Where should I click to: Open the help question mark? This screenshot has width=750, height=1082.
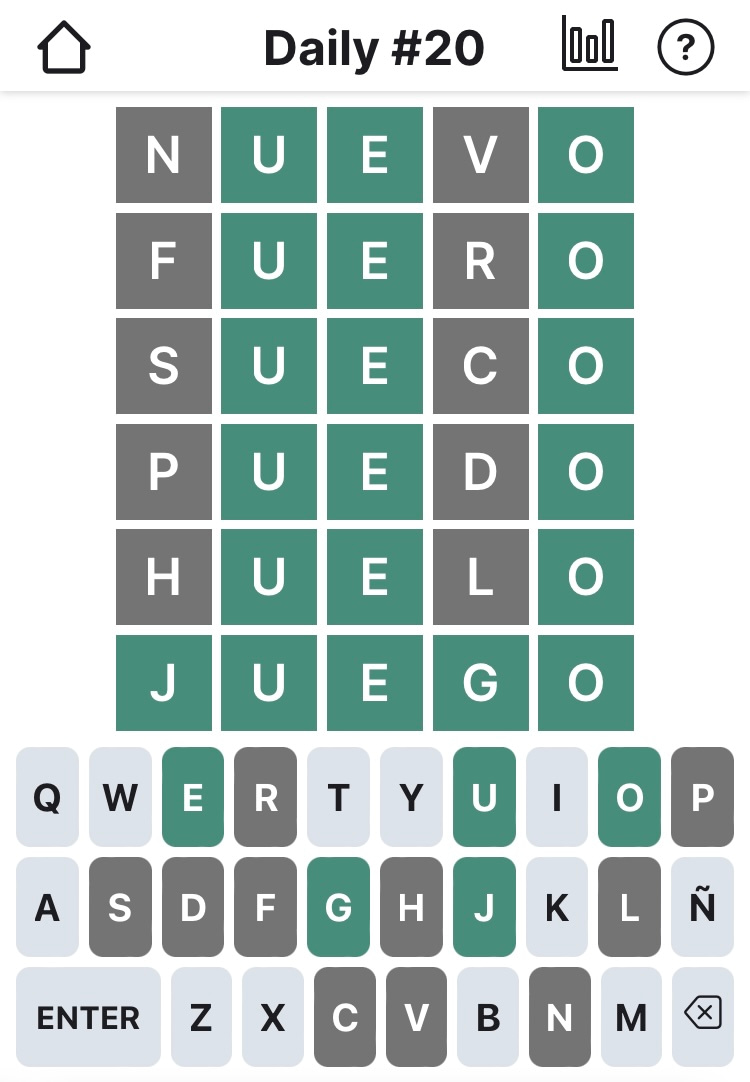click(x=685, y=47)
